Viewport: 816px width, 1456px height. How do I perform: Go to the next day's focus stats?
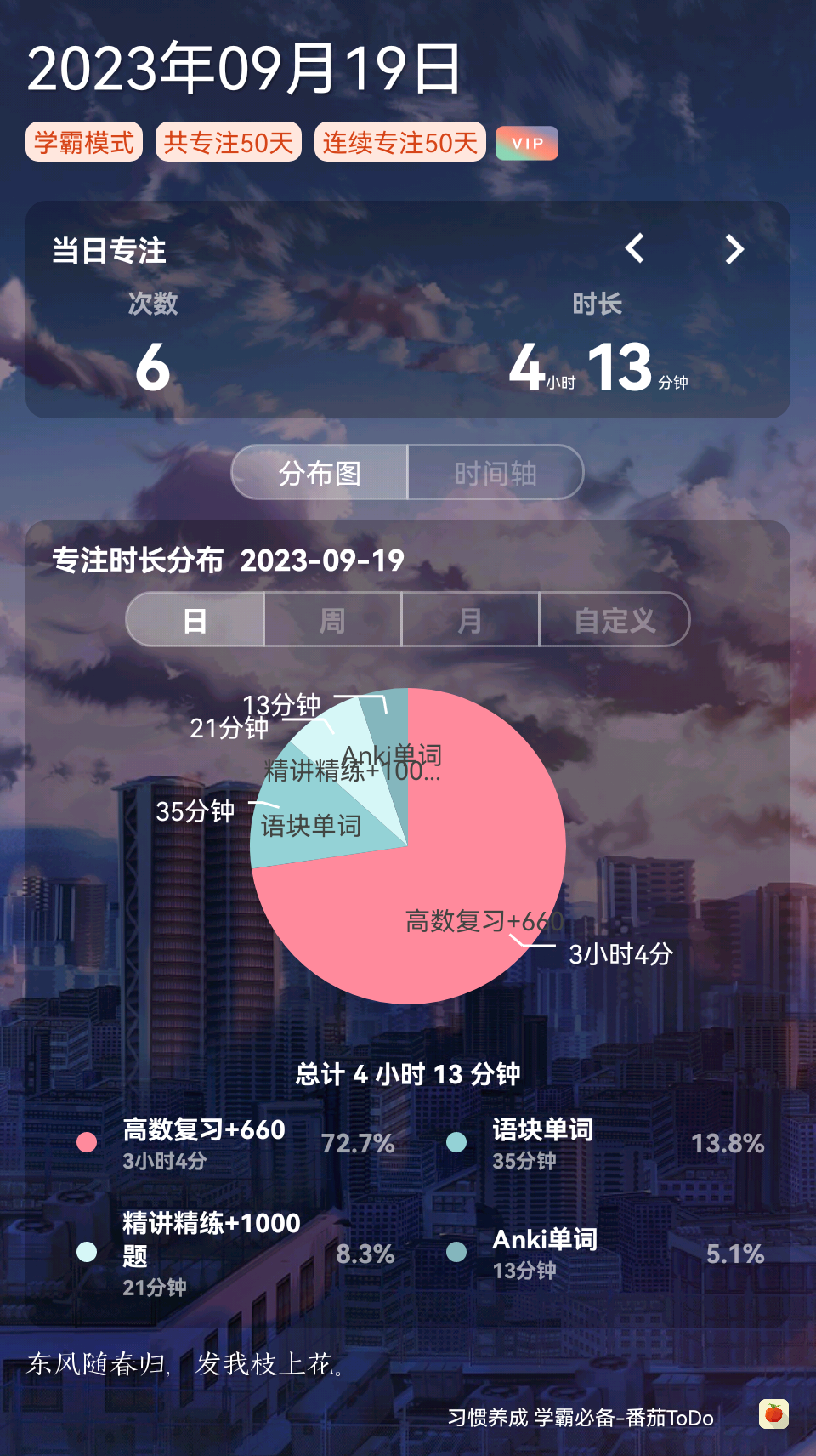coord(734,249)
